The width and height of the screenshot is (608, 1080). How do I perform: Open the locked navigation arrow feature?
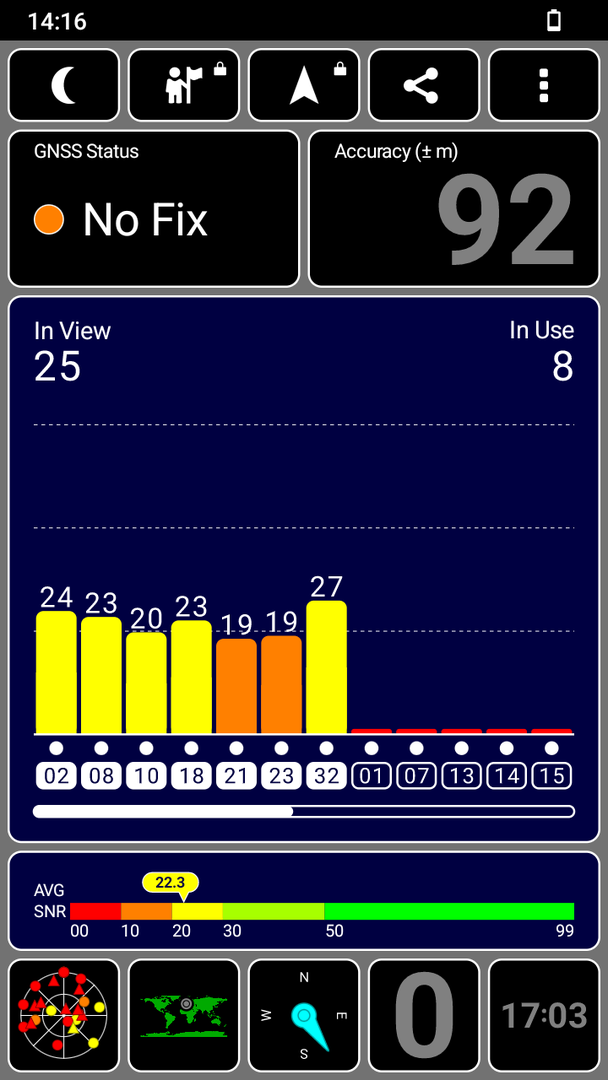click(304, 86)
